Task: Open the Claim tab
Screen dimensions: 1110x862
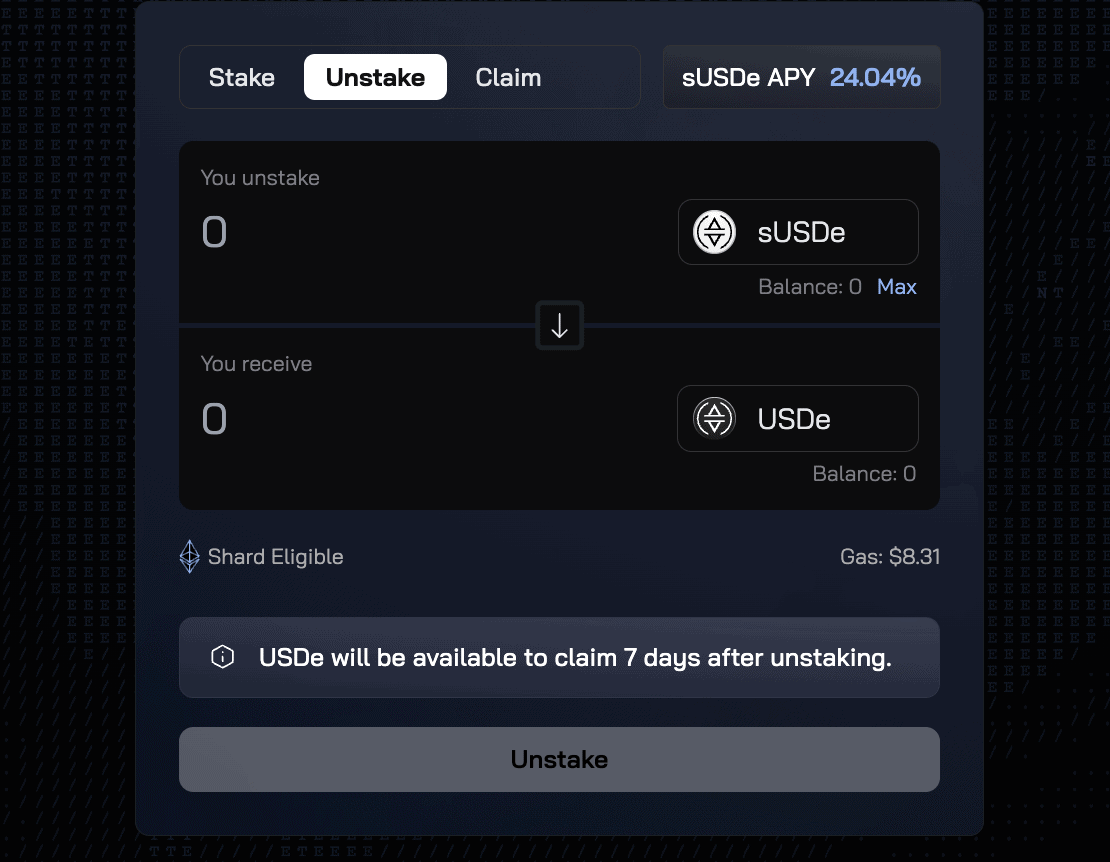Action: [x=508, y=78]
